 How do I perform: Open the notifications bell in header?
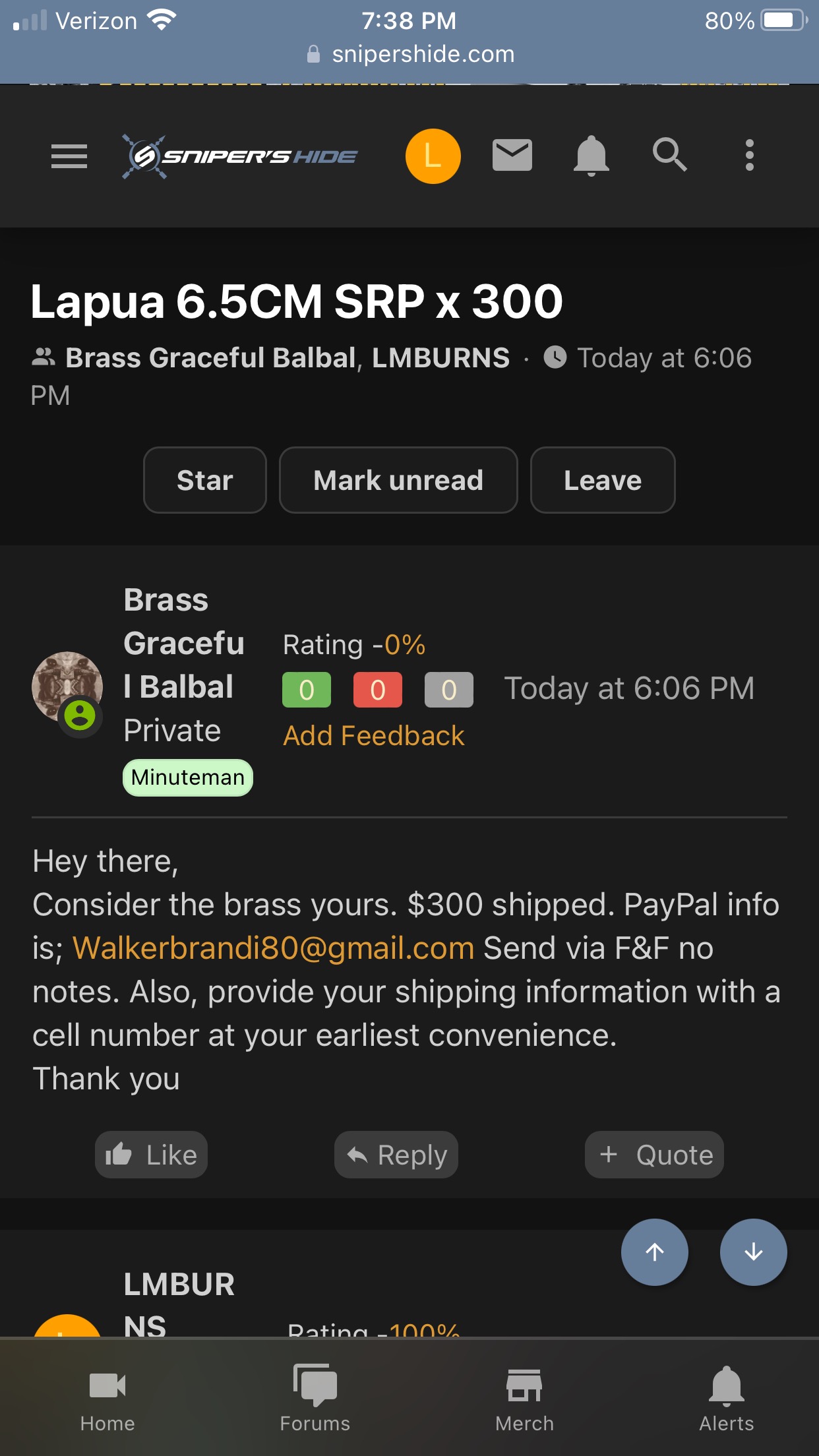pyautogui.click(x=591, y=156)
